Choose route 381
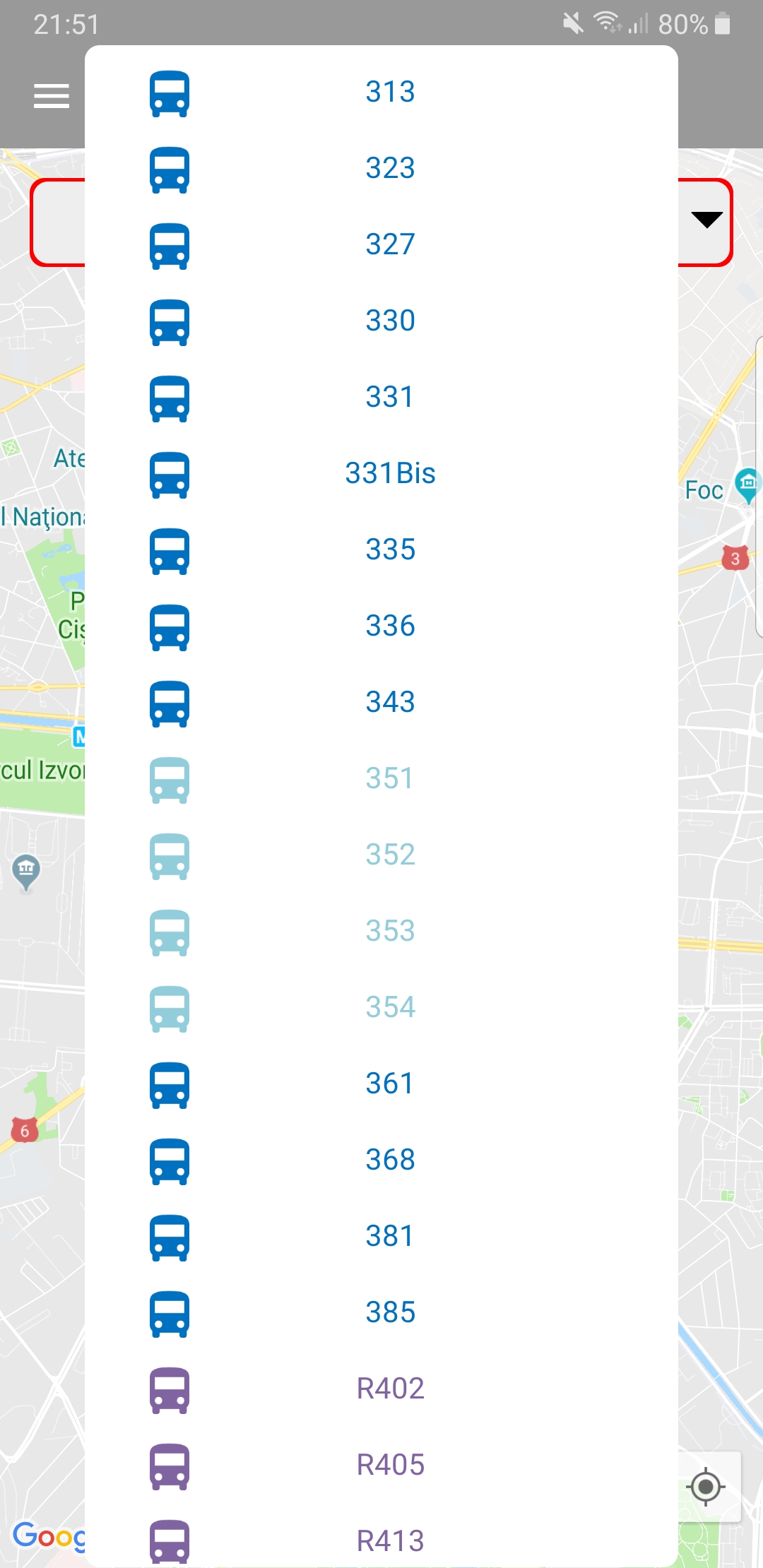Screen dimensions: 763x1568 (x=389, y=1236)
